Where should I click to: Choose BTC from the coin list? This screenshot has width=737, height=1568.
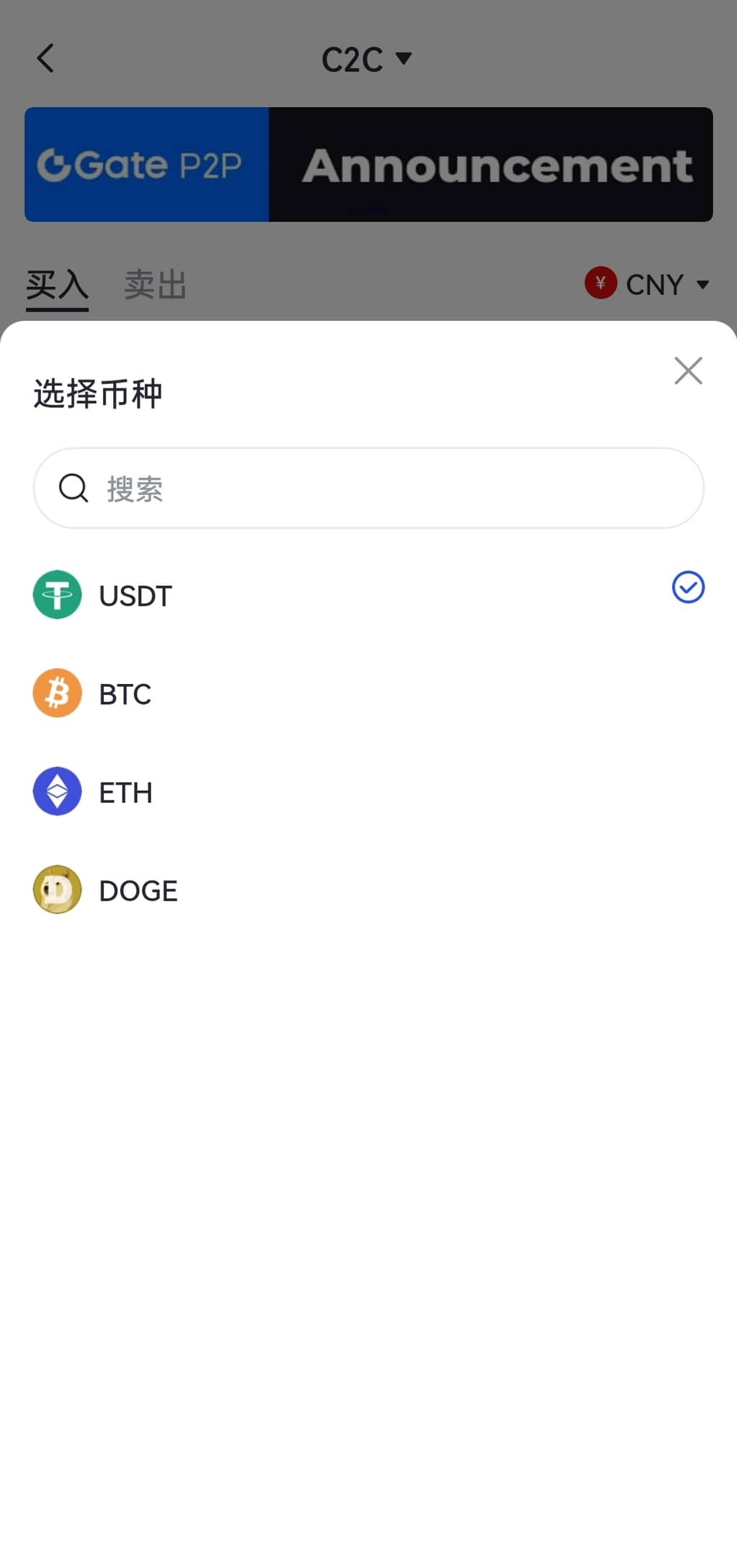(125, 694)
